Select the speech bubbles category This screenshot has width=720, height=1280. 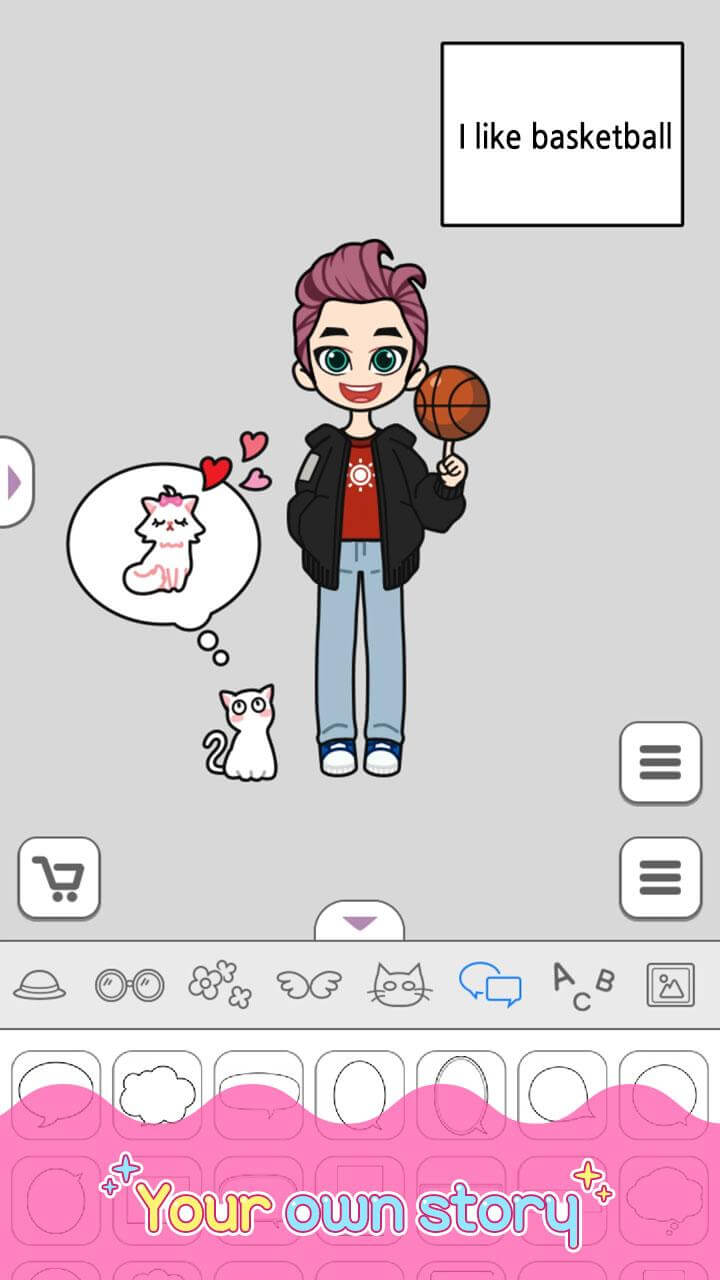tap(490, 985)
